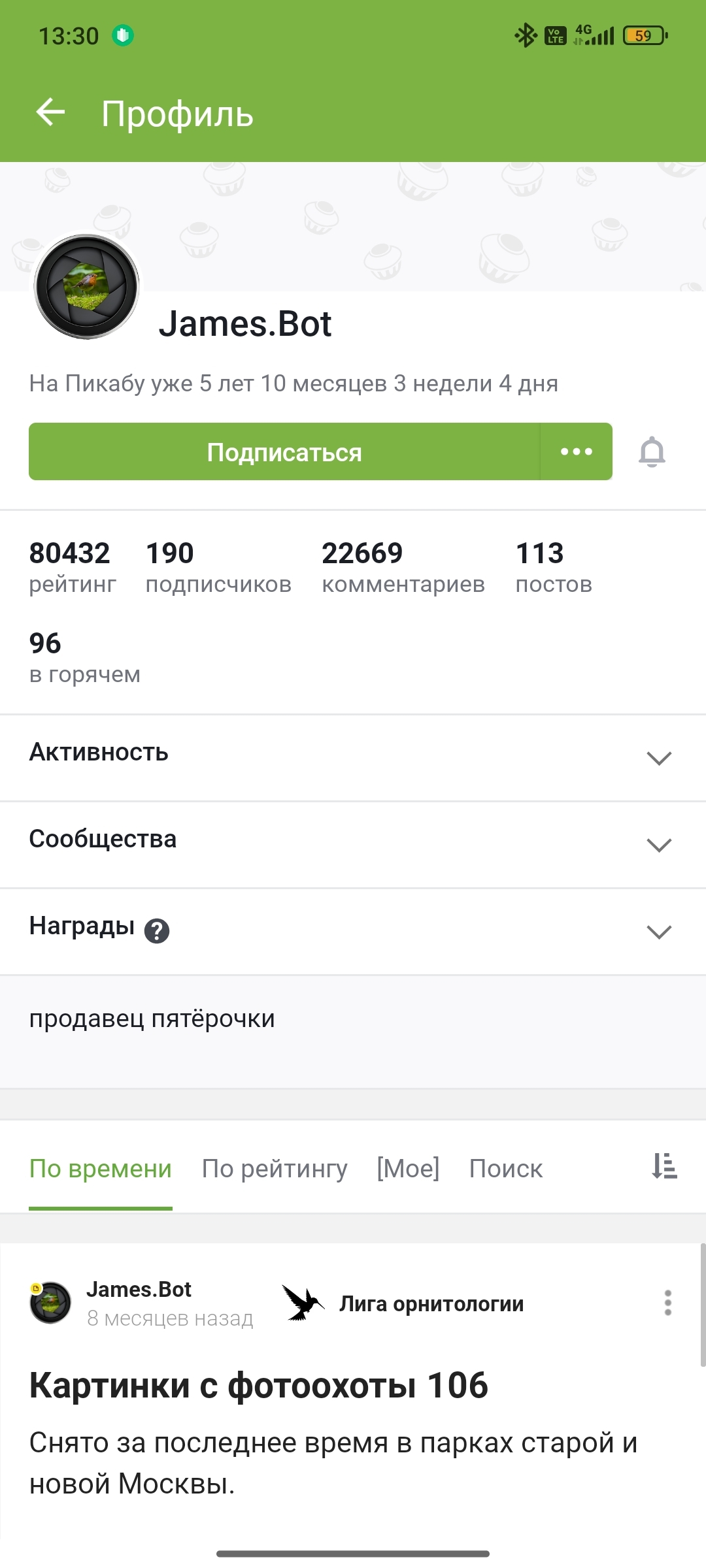Switch to the [Мое] tab
This screenshot has height=1568, width=706.
[408, 1169]
